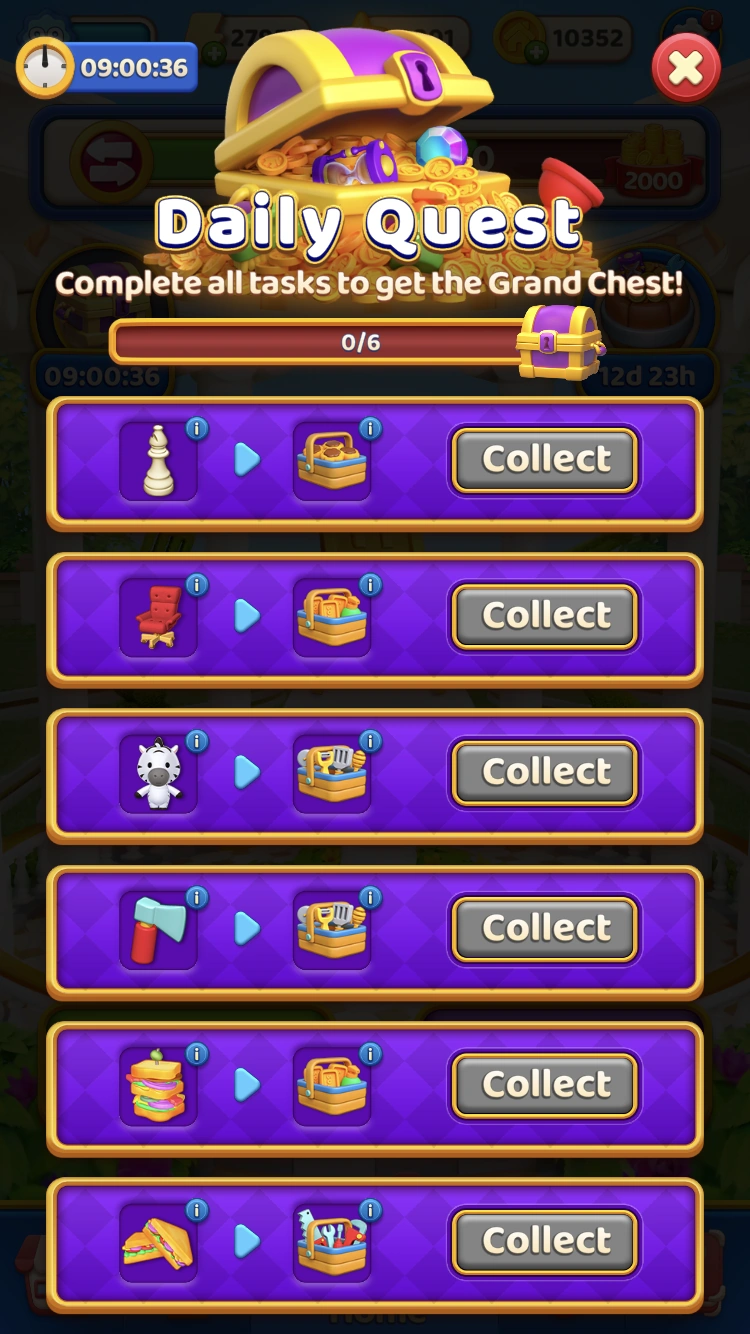Tap the chess pawn quest item icon
The width and height of the screenshot is (750, 1334).
(158, 458)
